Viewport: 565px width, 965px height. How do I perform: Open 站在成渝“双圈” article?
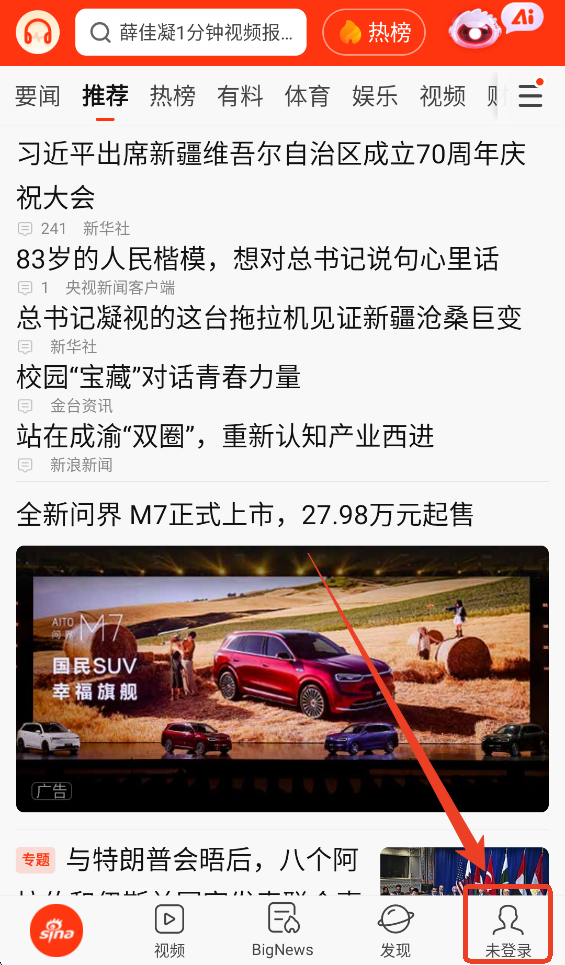225,436
